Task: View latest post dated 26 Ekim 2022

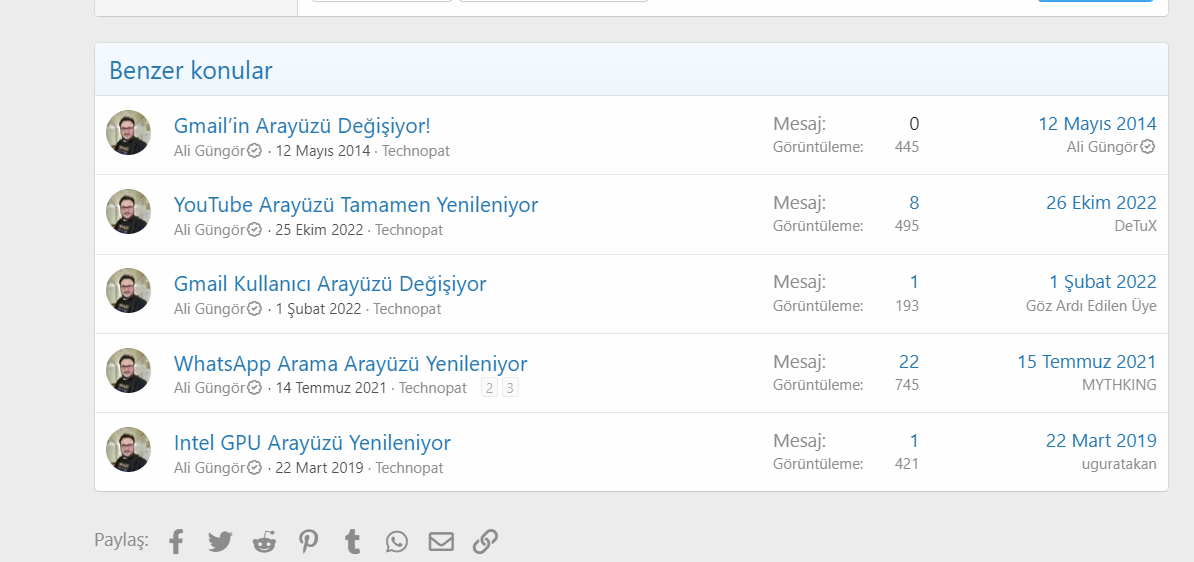Action: point(1101,203)
